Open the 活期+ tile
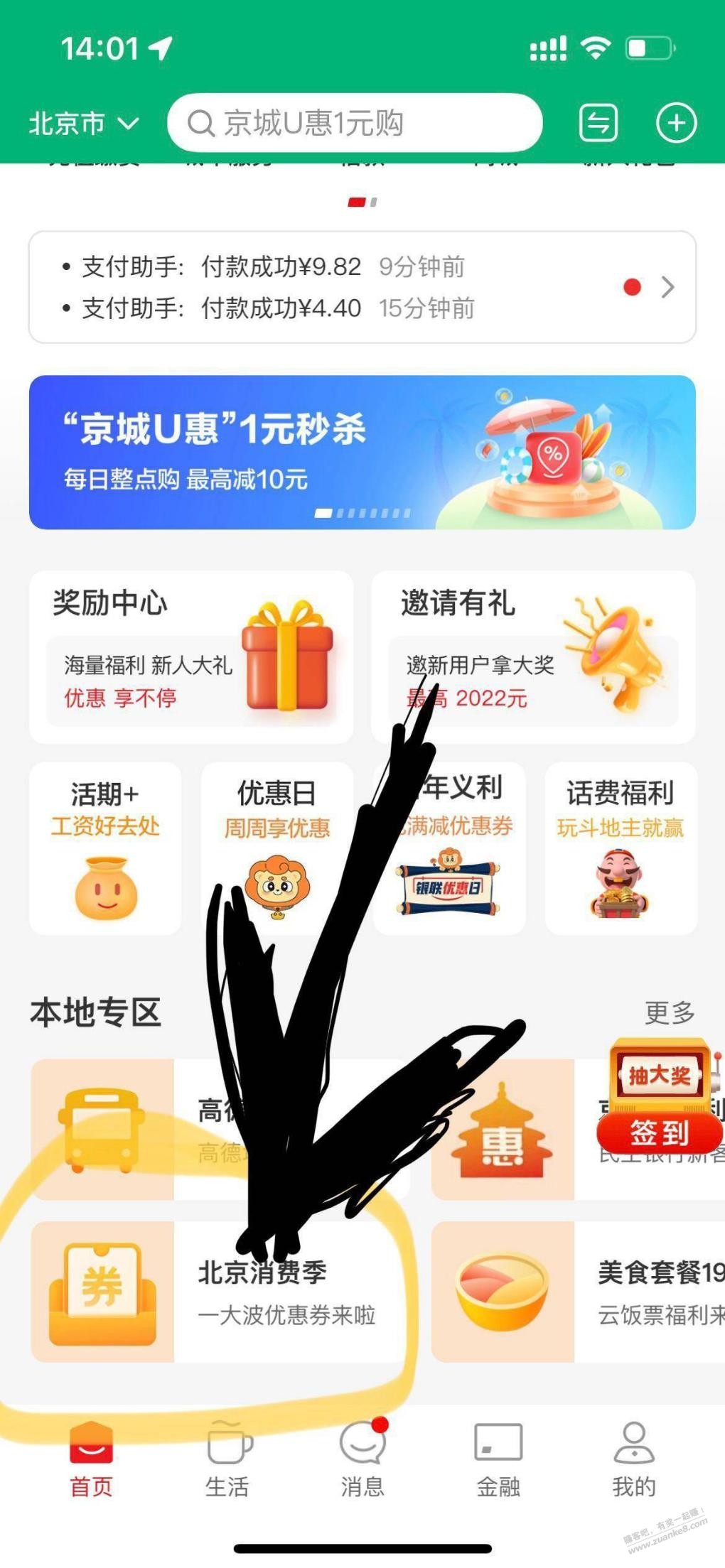725x1568 pixels. (x=105, y=848)
